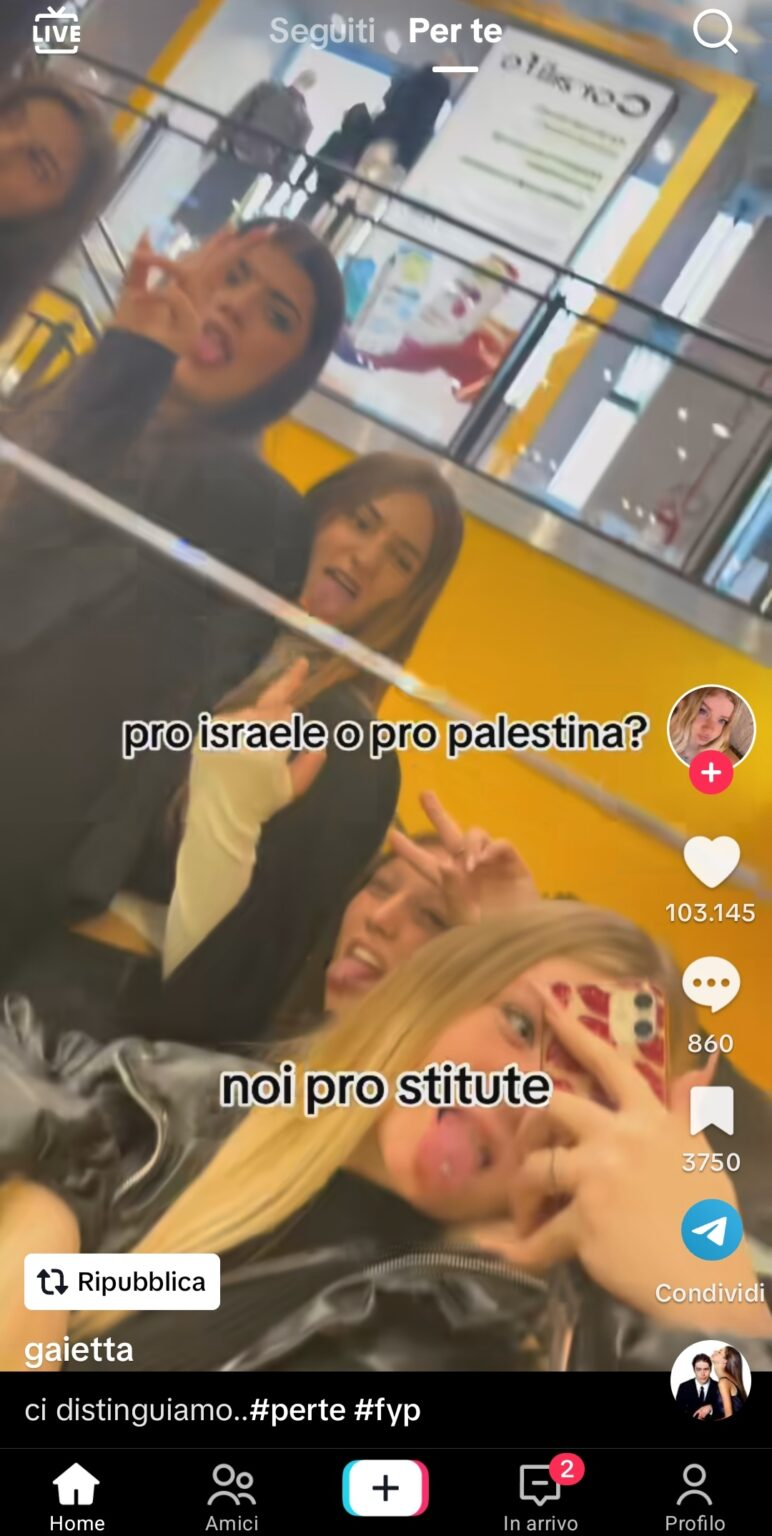Image resolution: width=772 pixels, height=1536 pixels.
Task: Like this video with the heart
Action: [x=711, y=863]
